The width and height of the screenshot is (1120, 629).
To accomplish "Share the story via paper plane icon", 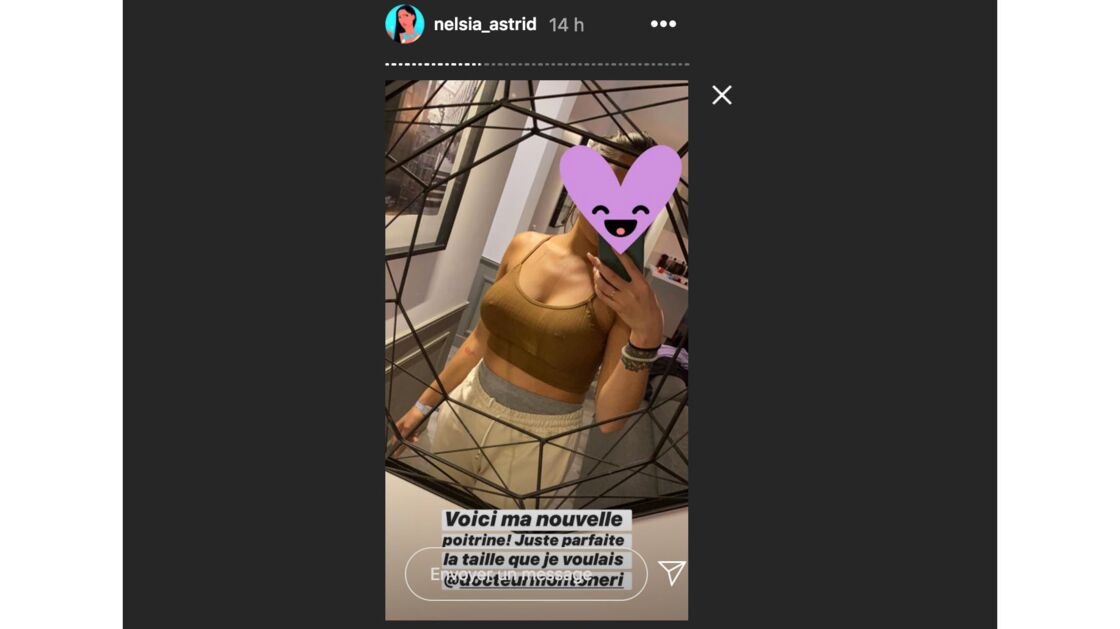I will [672, 573].
